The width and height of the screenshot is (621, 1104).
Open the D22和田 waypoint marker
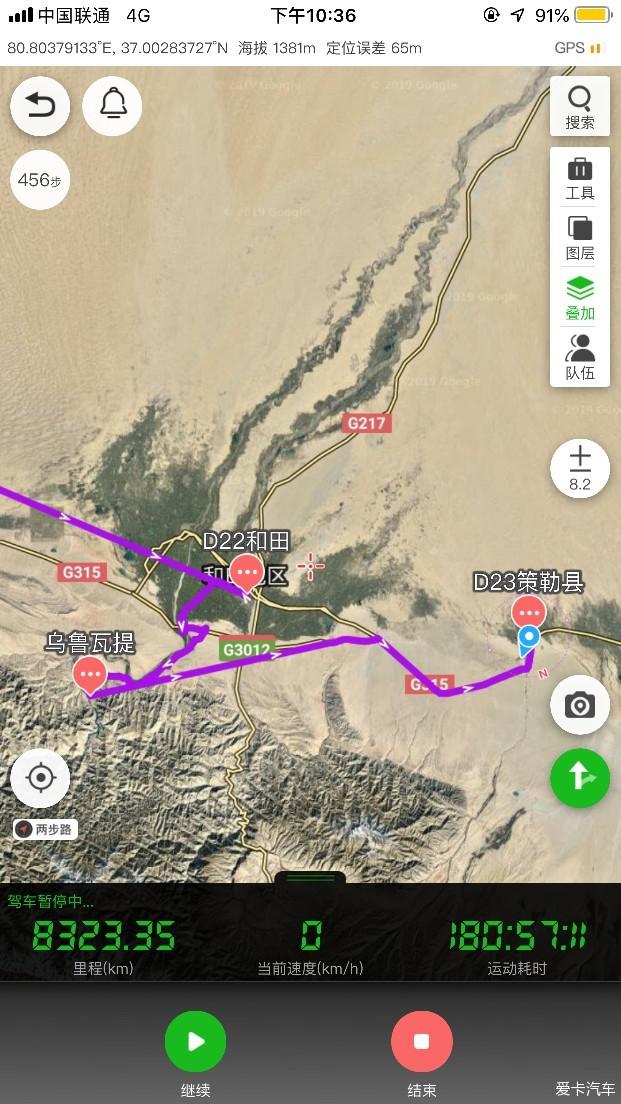pos(246,573)
